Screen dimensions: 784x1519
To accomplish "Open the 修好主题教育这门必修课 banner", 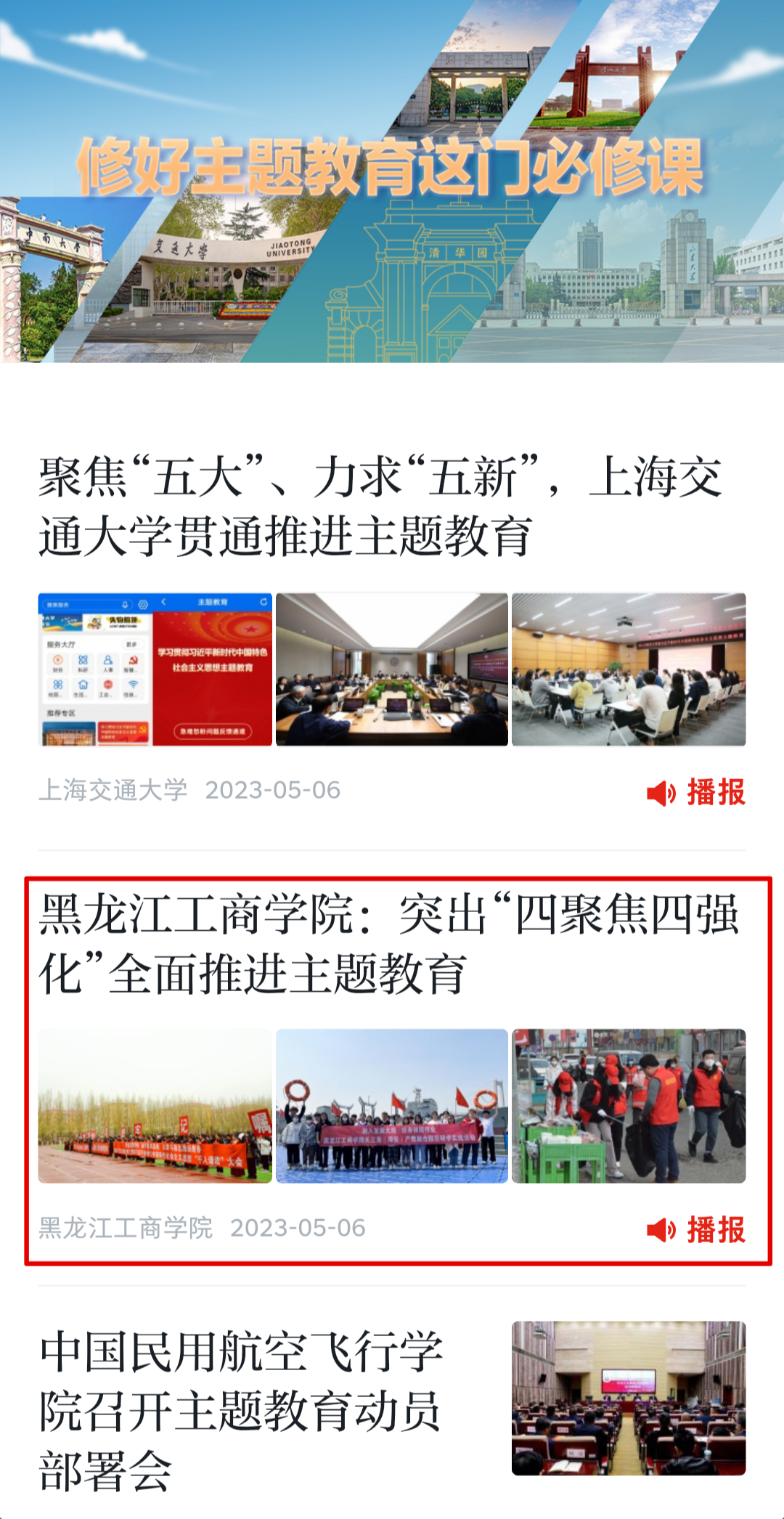I will click(x=392, y=182).
